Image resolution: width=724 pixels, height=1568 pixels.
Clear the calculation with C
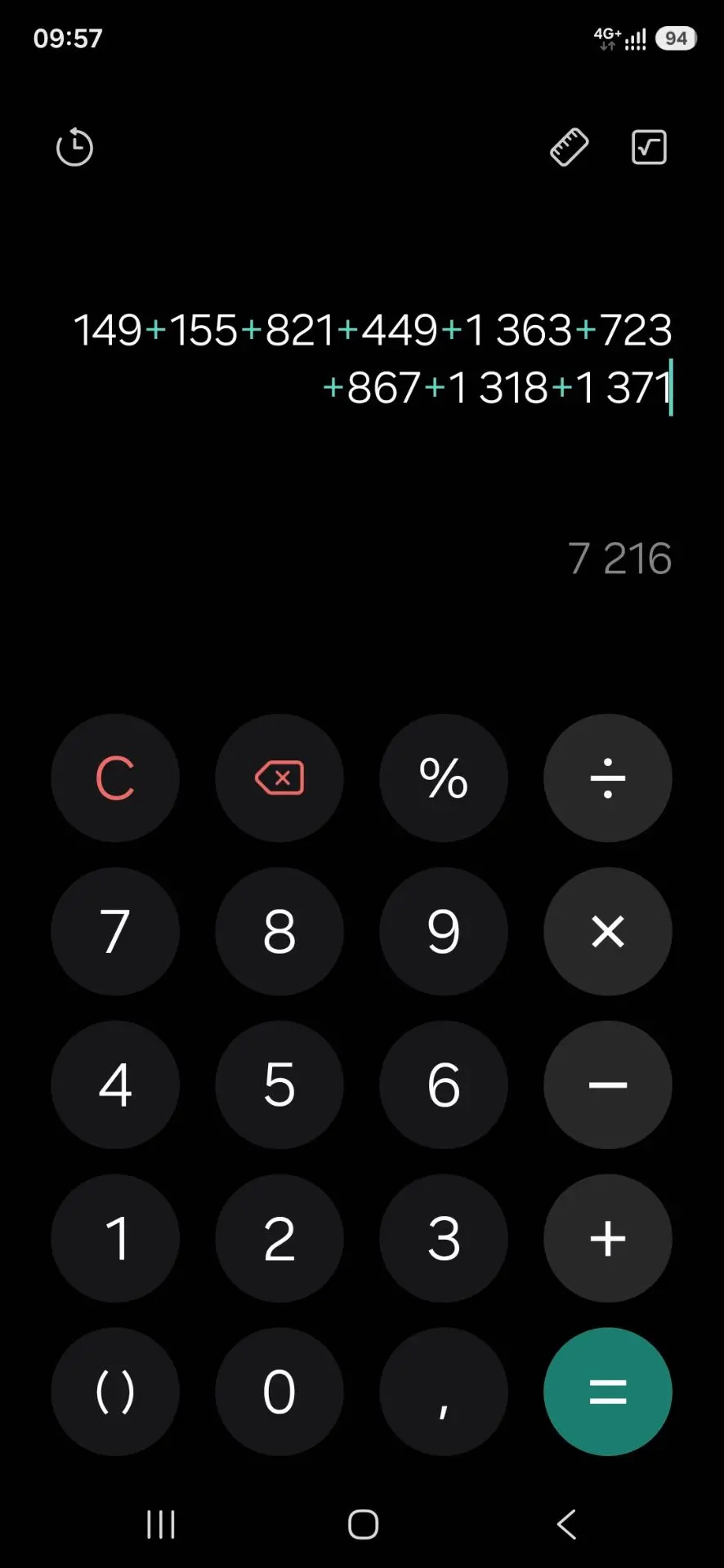115,778
